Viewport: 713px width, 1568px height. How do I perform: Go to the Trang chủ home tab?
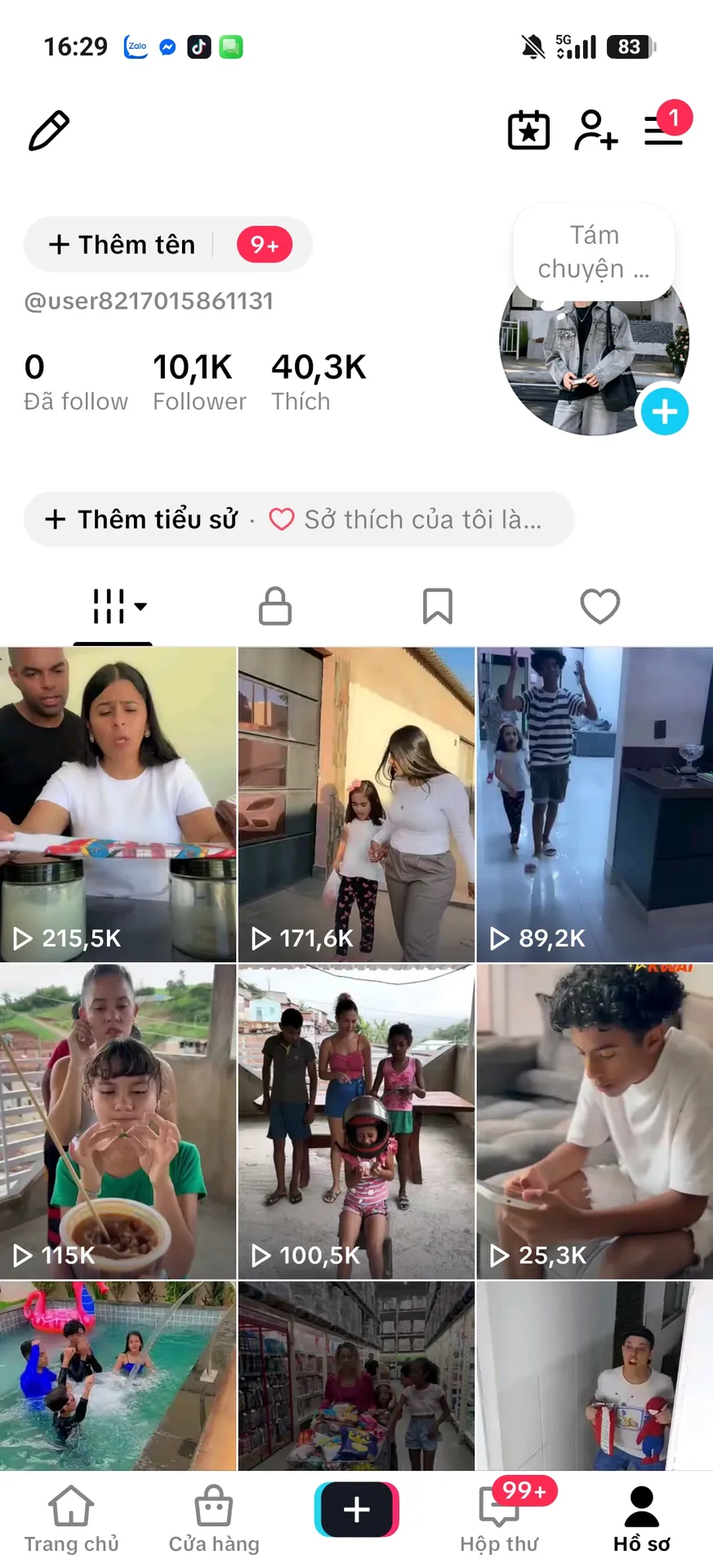click(71, 1520)
